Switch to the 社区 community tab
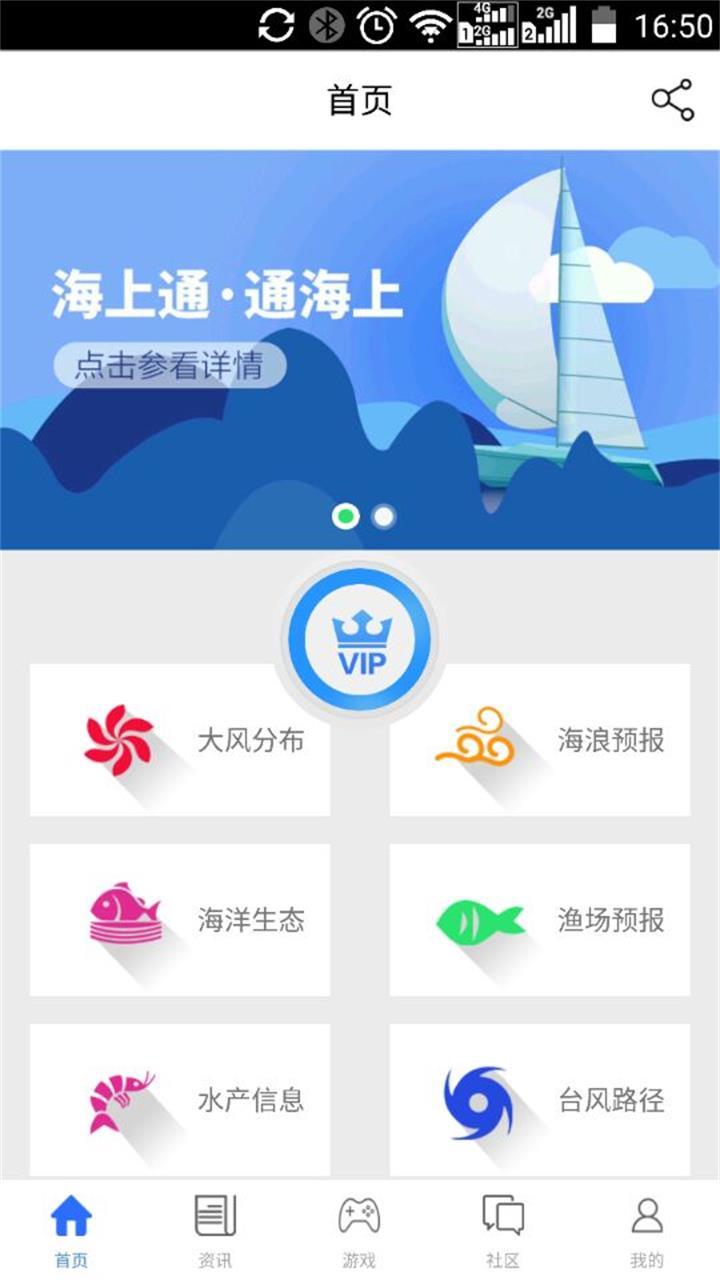The height and width of the screenshot is (1280, 720). pos(503,1230)
